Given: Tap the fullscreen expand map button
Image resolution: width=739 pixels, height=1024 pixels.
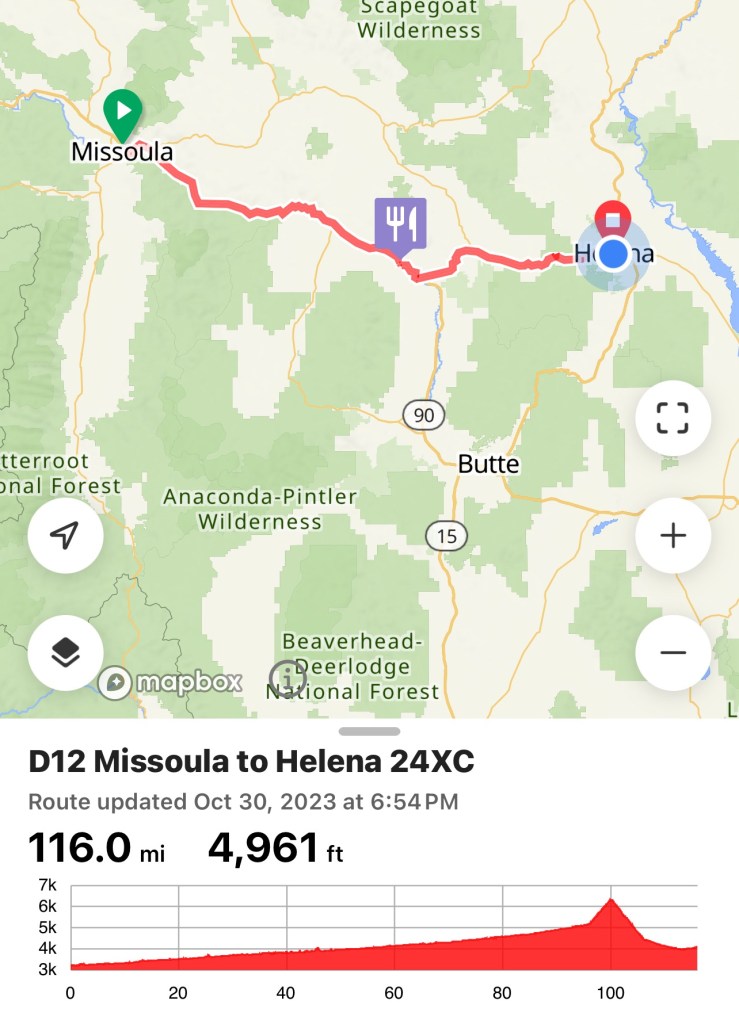Looking at the screenshot, I should click(673, 419).
